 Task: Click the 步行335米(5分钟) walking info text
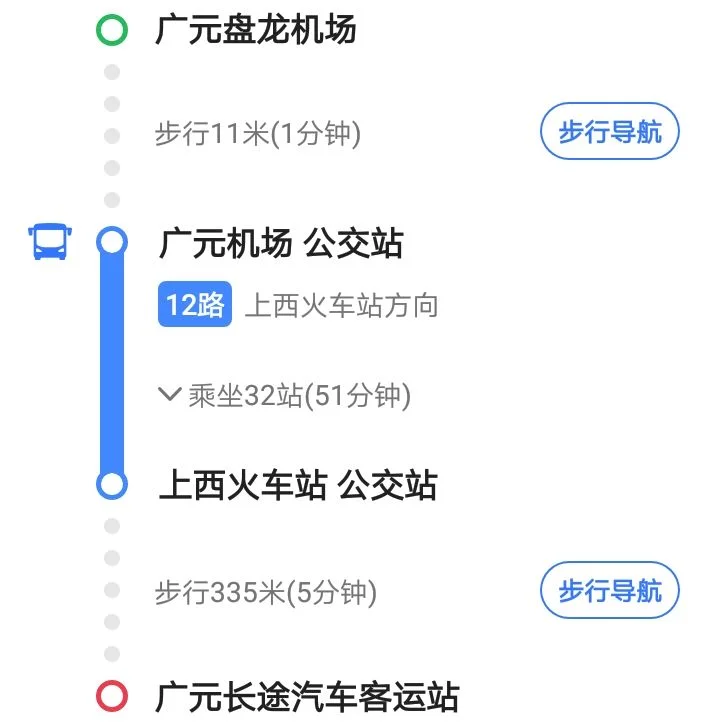point(268,590)
